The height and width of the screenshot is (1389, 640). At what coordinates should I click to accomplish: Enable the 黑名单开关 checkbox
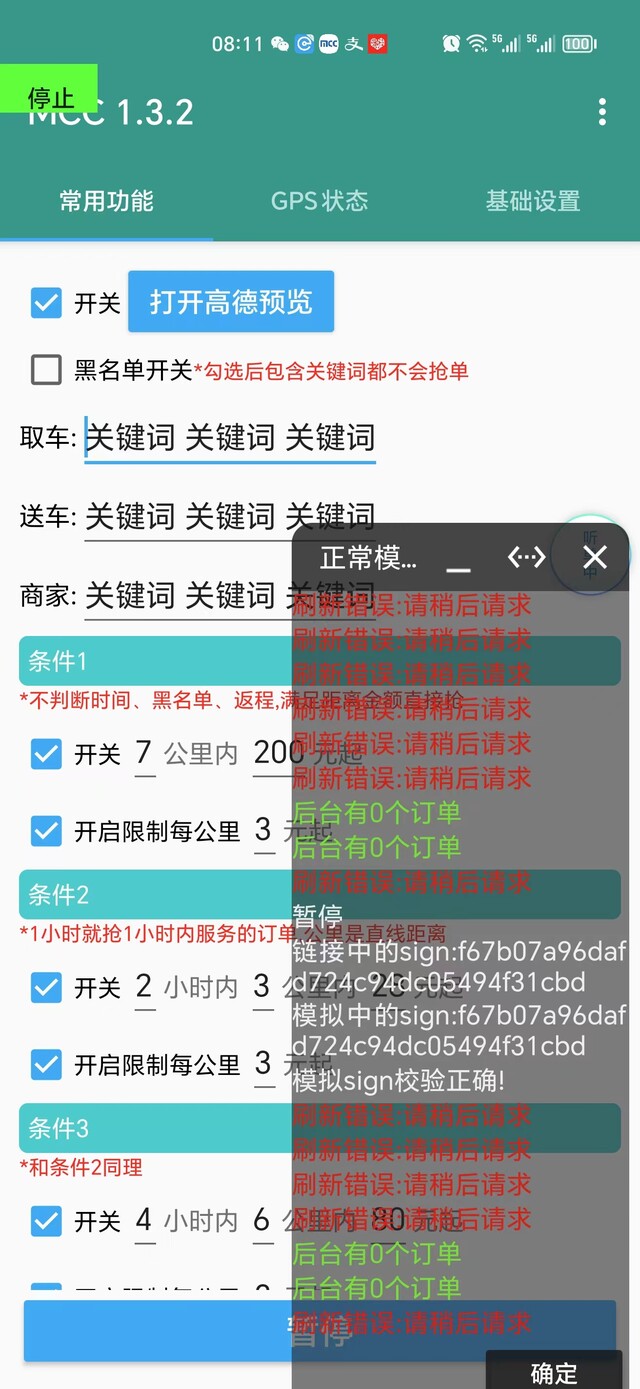tap(46, 371)
